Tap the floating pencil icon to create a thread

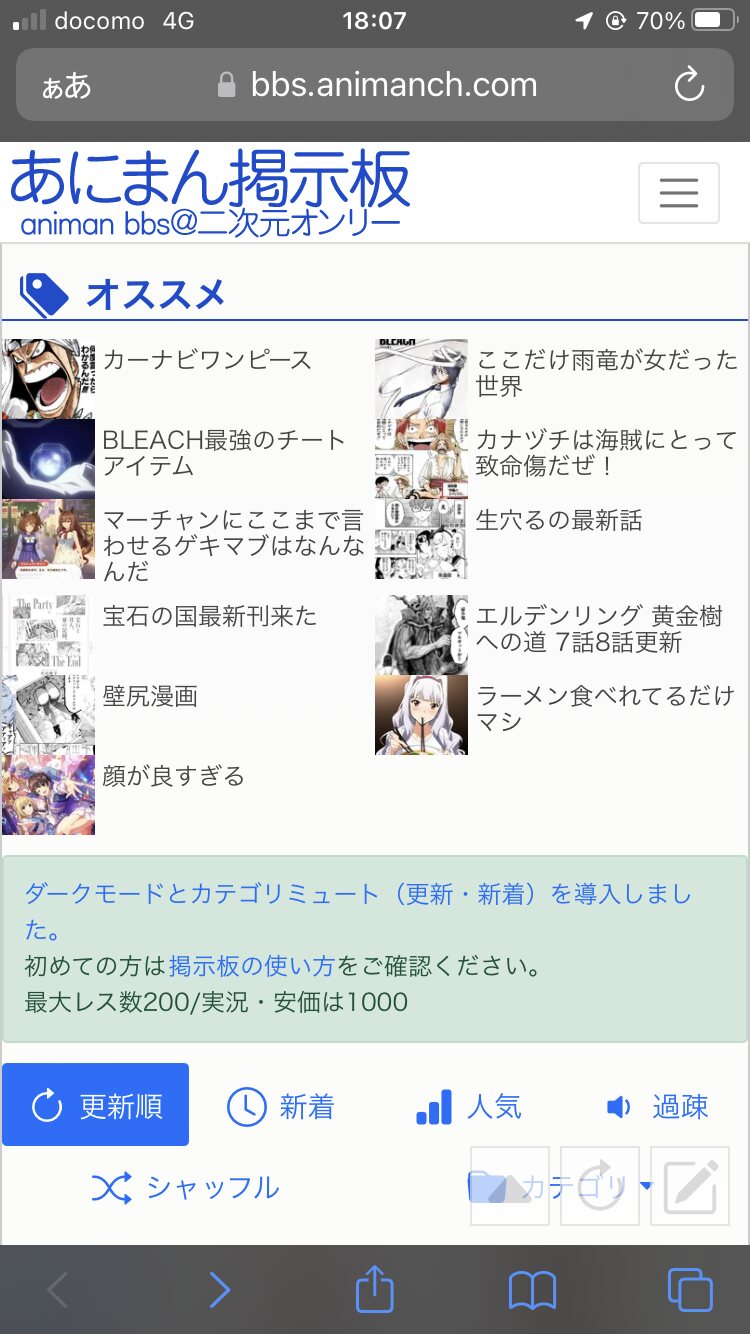(690, 1186)
